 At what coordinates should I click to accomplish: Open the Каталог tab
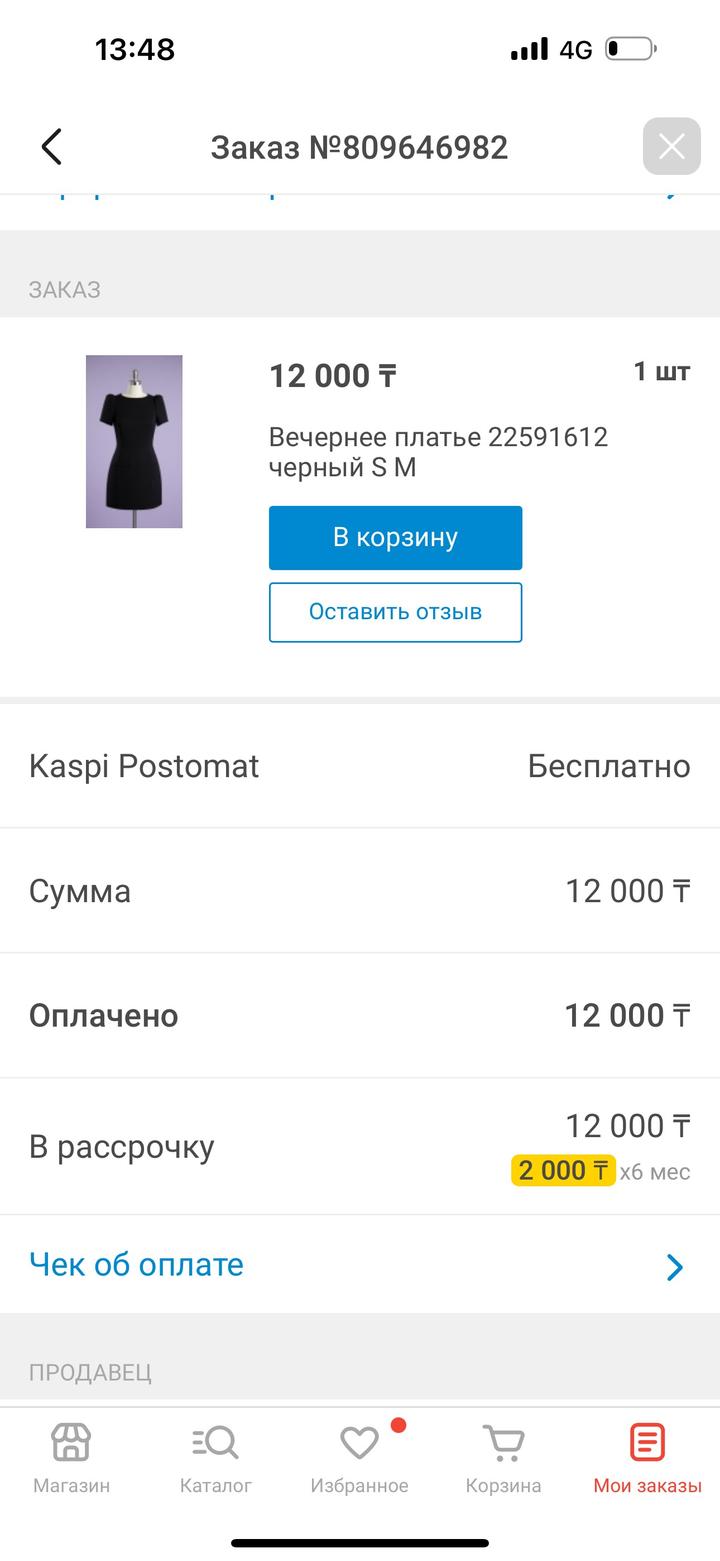tap(215, 1458)
